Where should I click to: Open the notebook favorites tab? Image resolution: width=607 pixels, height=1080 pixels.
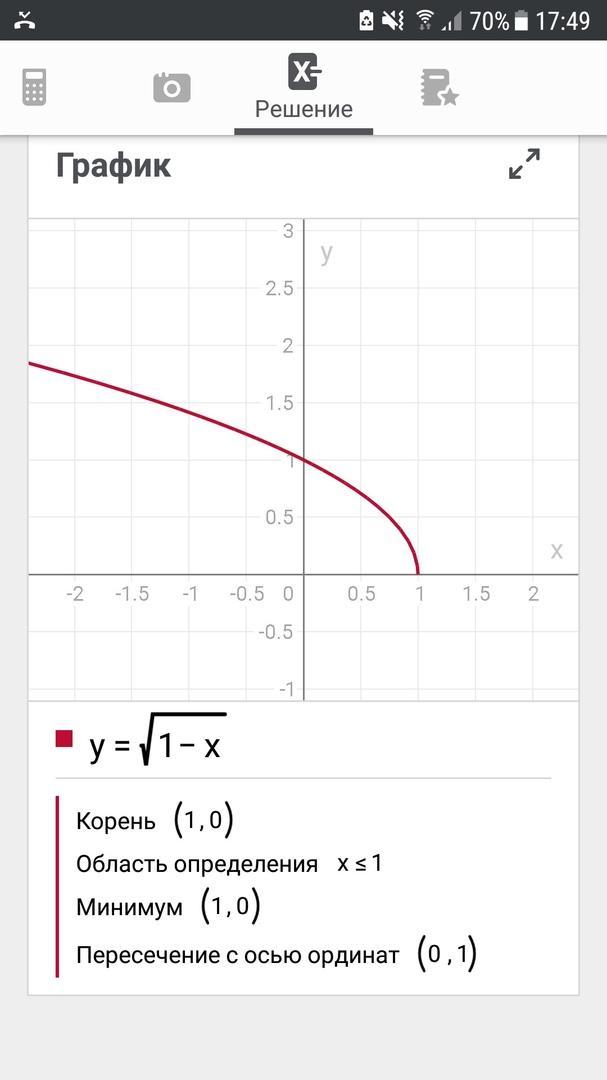[x=439, y=87]
